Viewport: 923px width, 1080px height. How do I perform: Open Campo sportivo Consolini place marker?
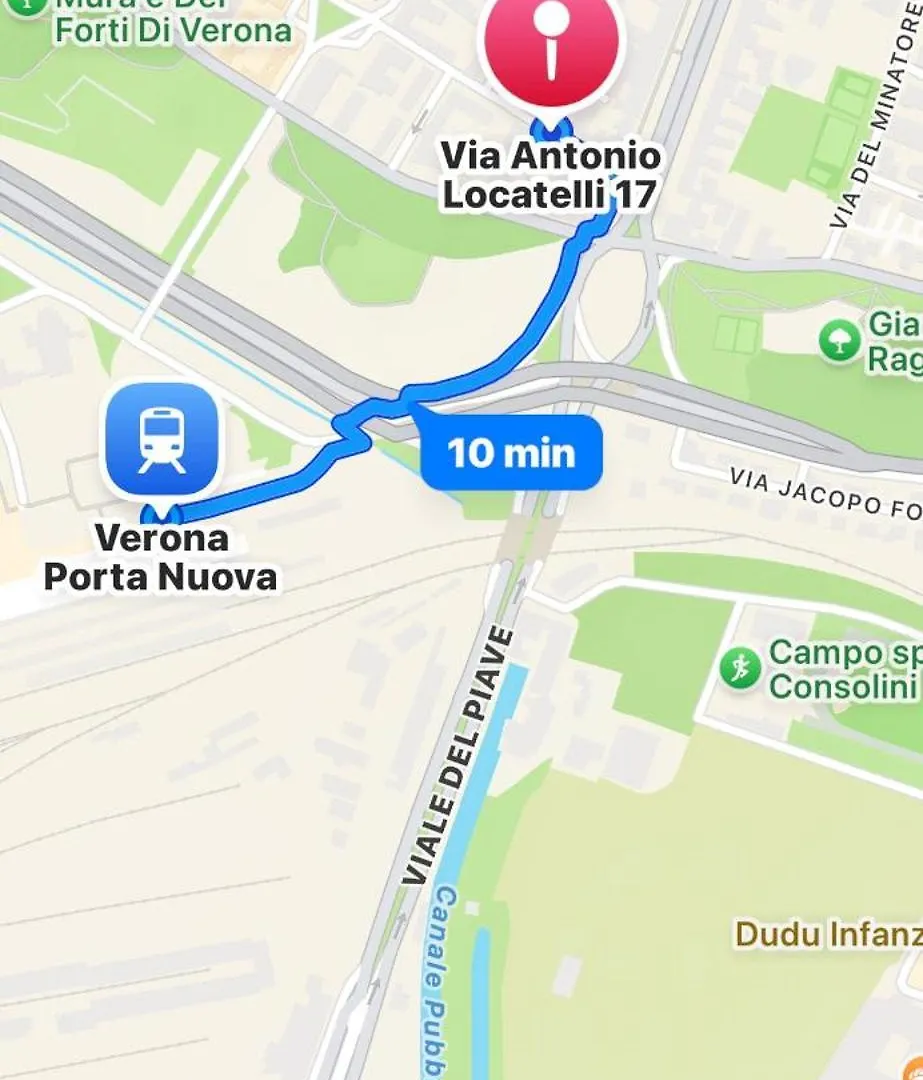tap(740, 667)
